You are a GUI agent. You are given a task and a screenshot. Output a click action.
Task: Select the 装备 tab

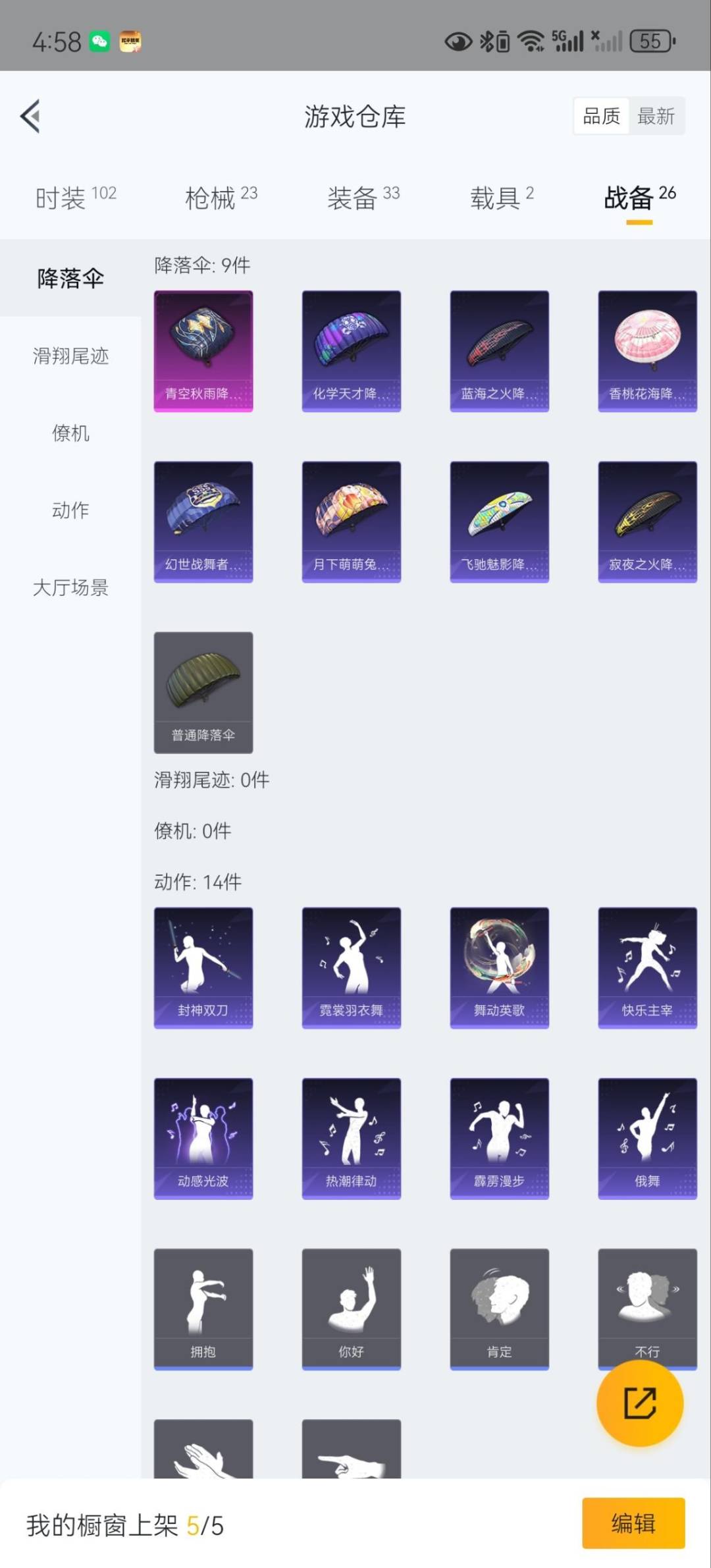[363, 197]
